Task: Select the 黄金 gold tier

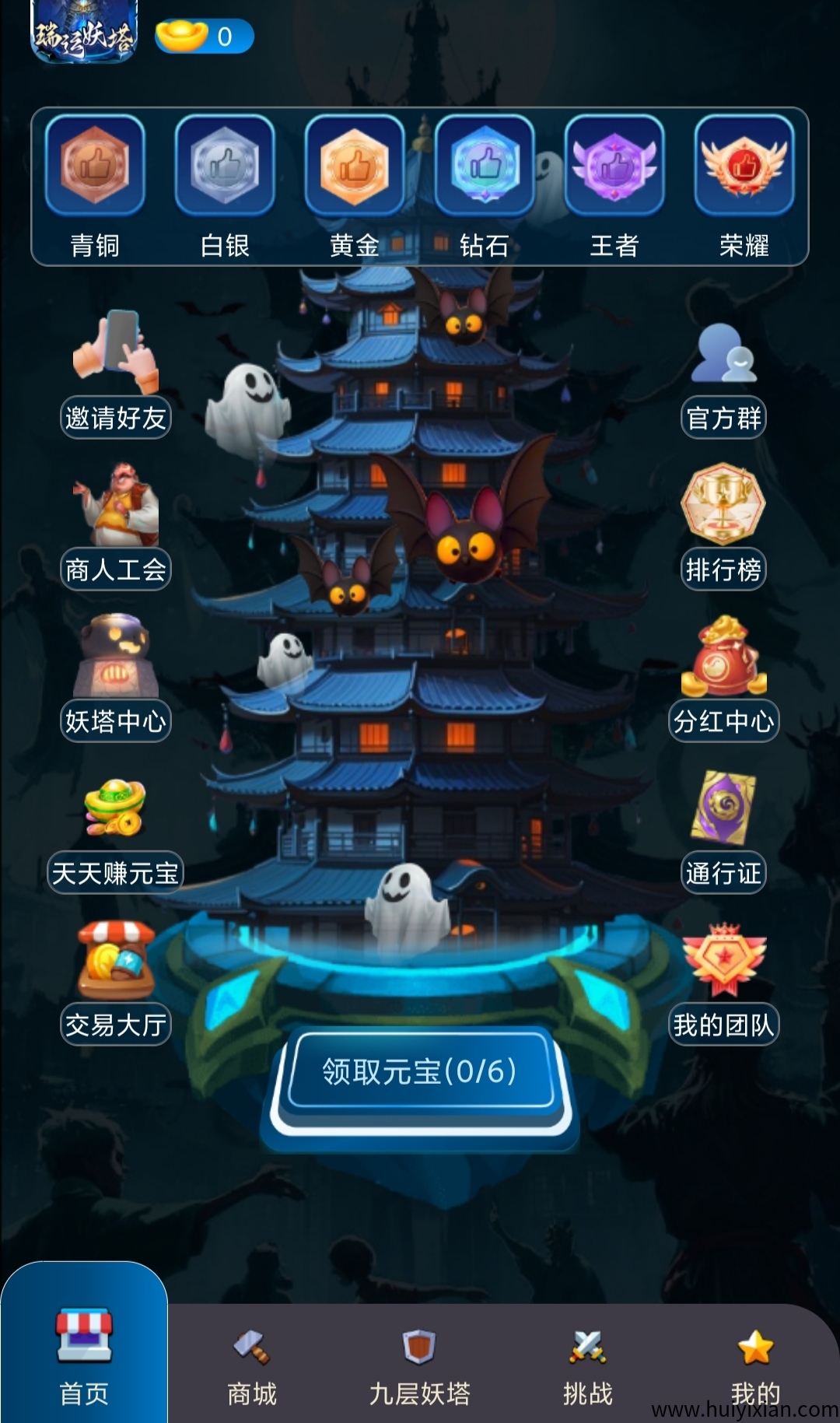Action: coord(355,185)
